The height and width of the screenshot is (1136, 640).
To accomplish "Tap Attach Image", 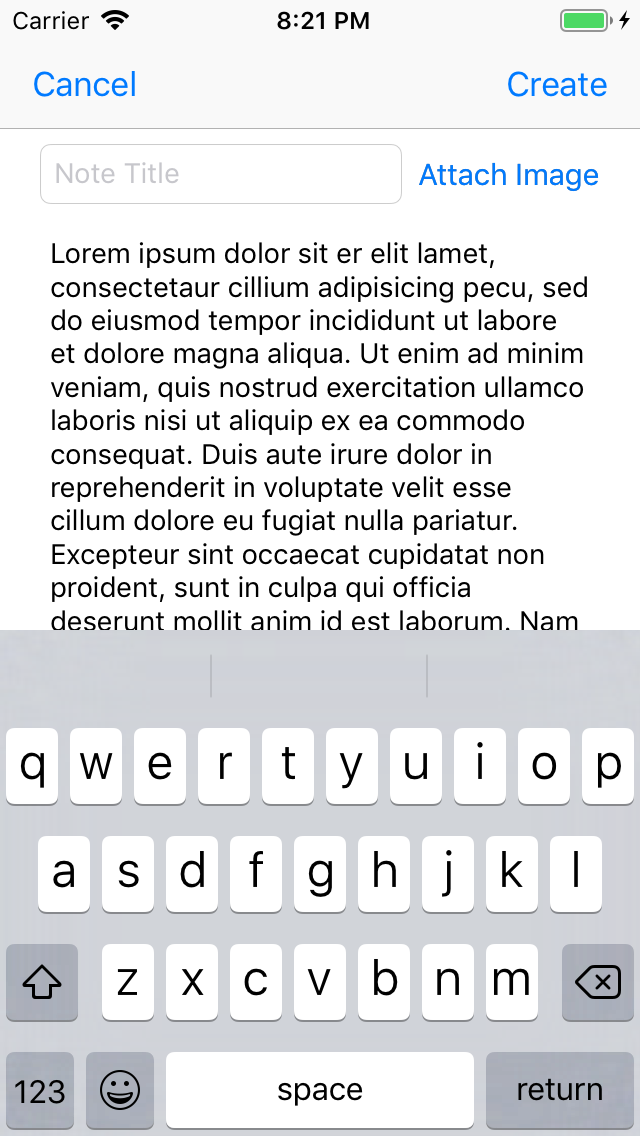I will [508, 175].
